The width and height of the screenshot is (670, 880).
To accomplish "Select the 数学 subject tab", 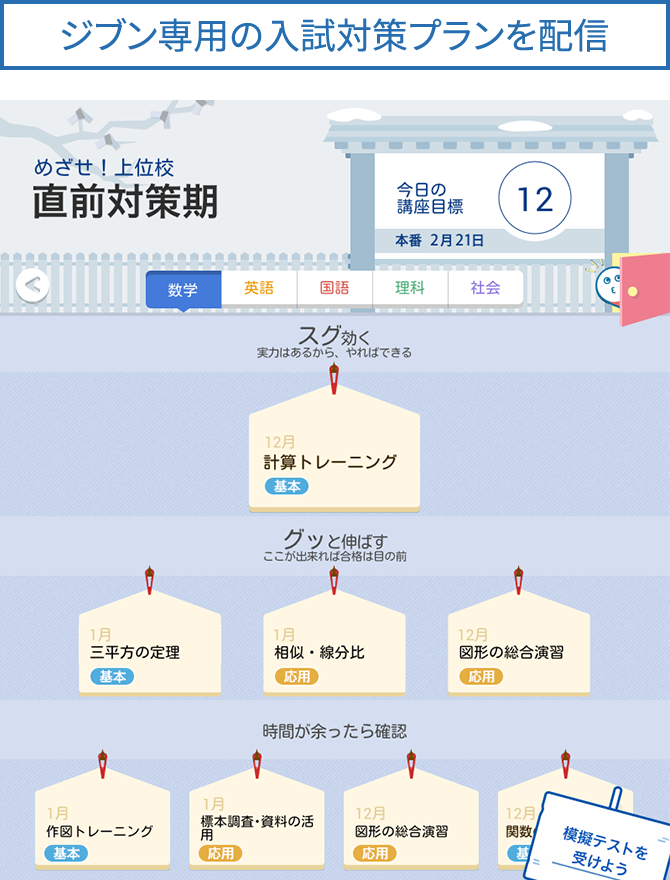I will click(x=183, y=289).
